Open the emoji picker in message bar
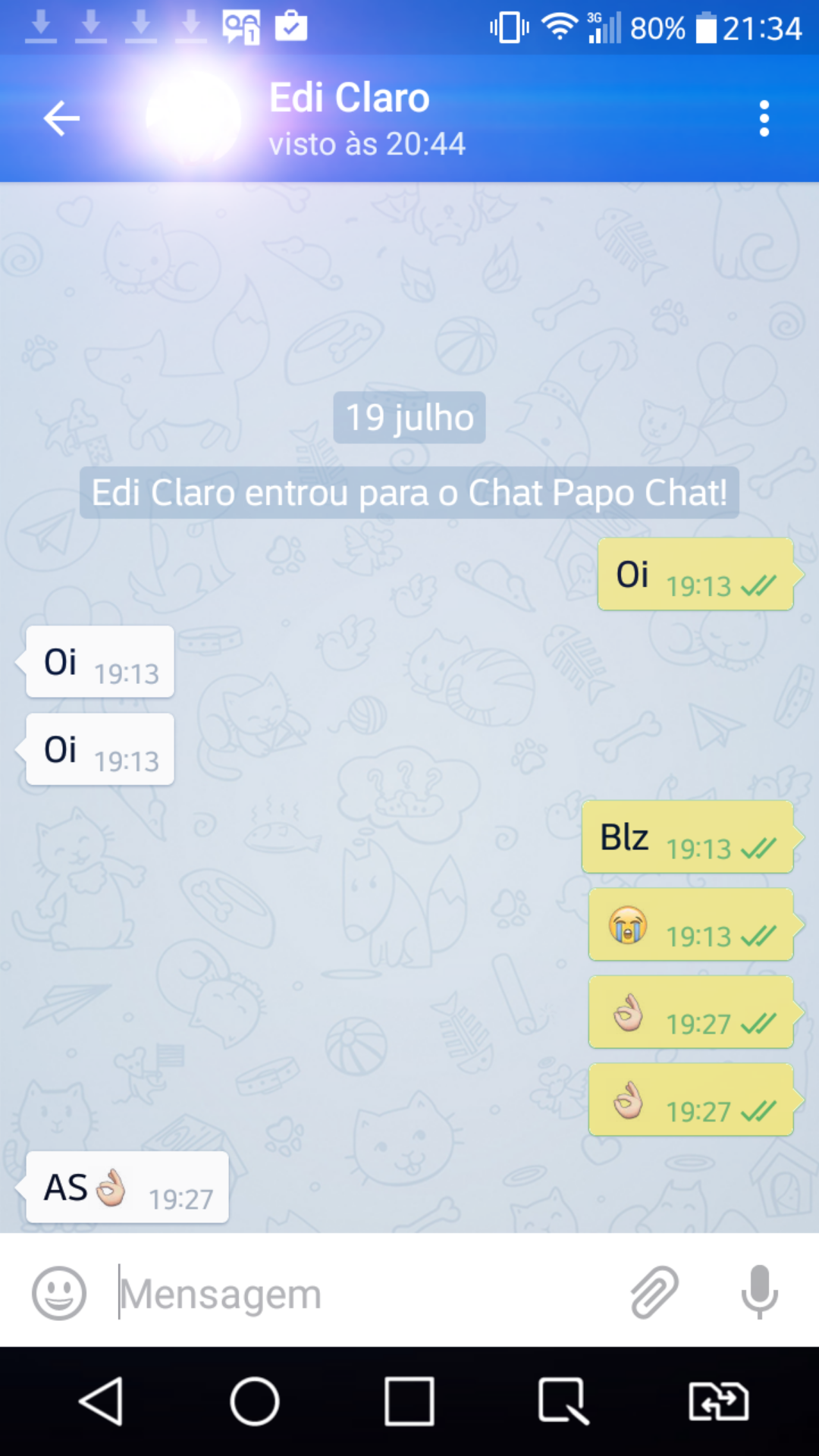 (x=59, y=1294)
